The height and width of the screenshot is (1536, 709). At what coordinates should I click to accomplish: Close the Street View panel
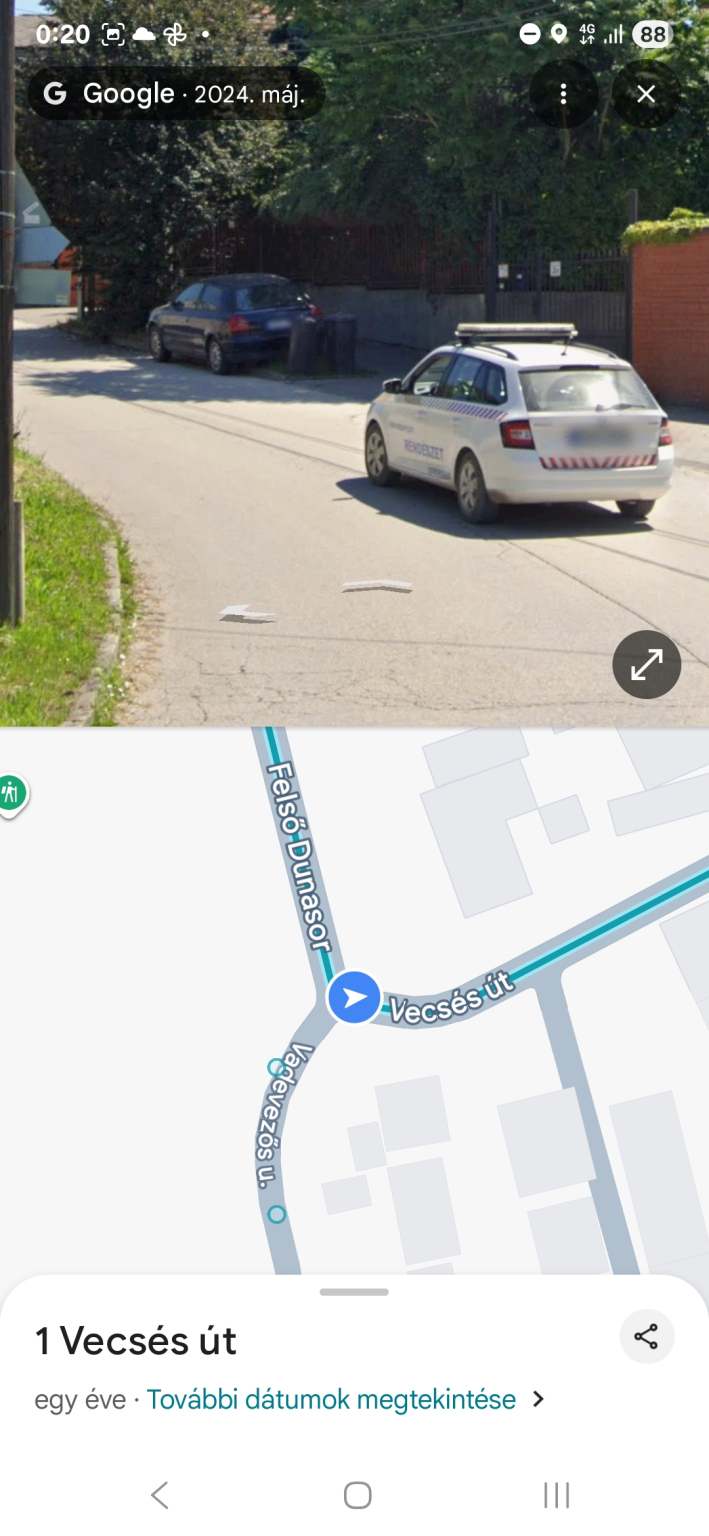(x=646, y=94)
